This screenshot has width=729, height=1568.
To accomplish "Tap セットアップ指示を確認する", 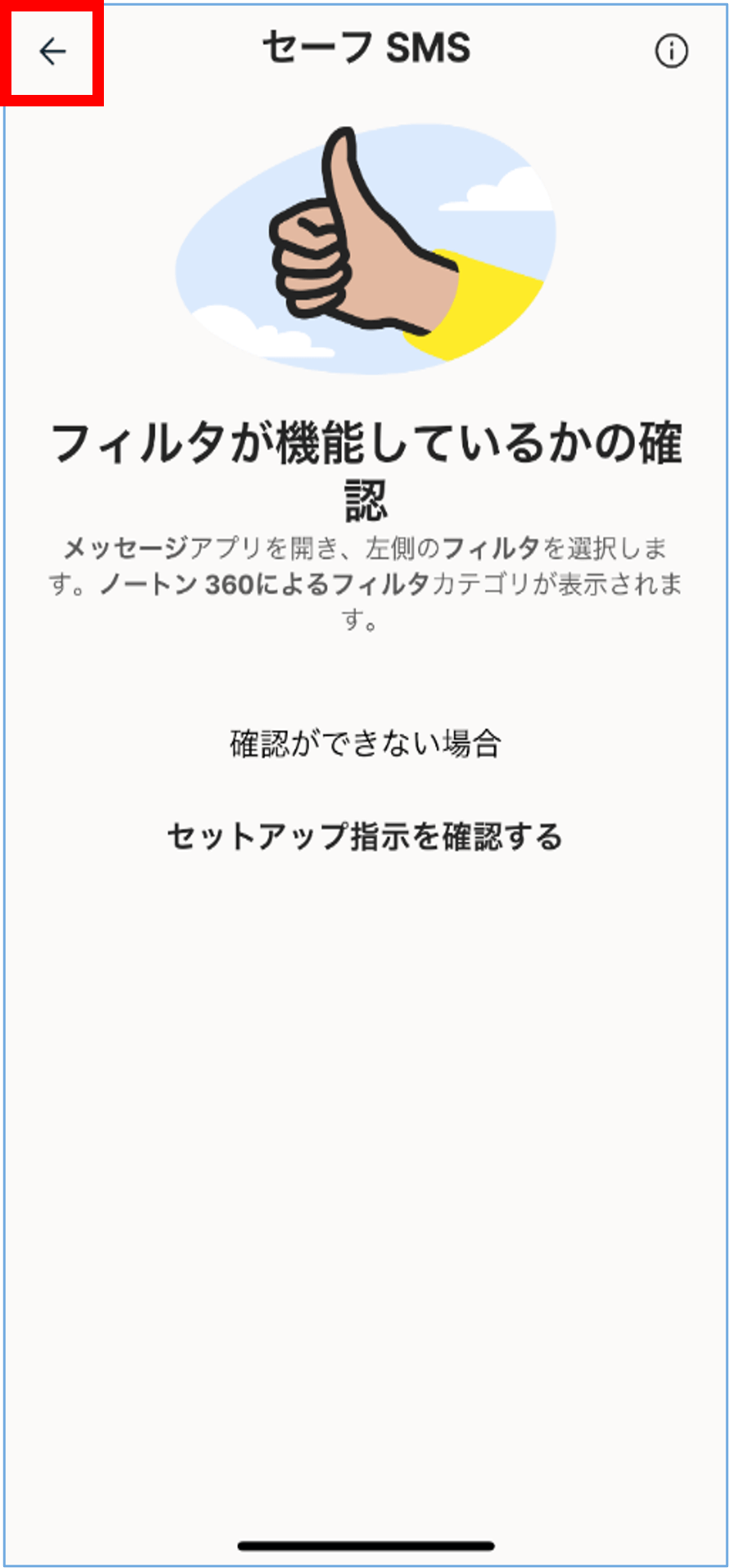I will (365, 837).
